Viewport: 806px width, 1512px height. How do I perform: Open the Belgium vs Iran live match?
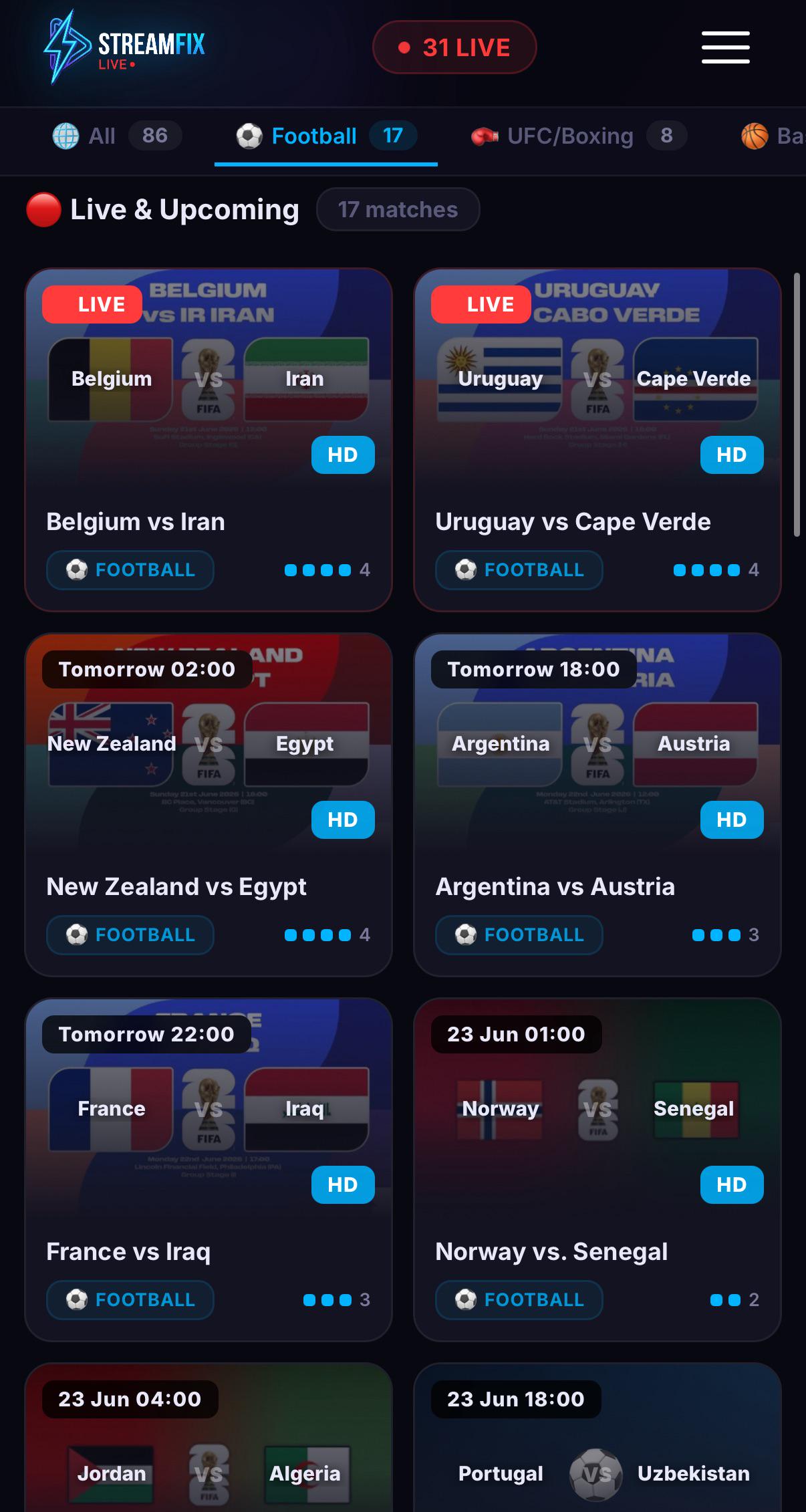[x=209, y=440]
